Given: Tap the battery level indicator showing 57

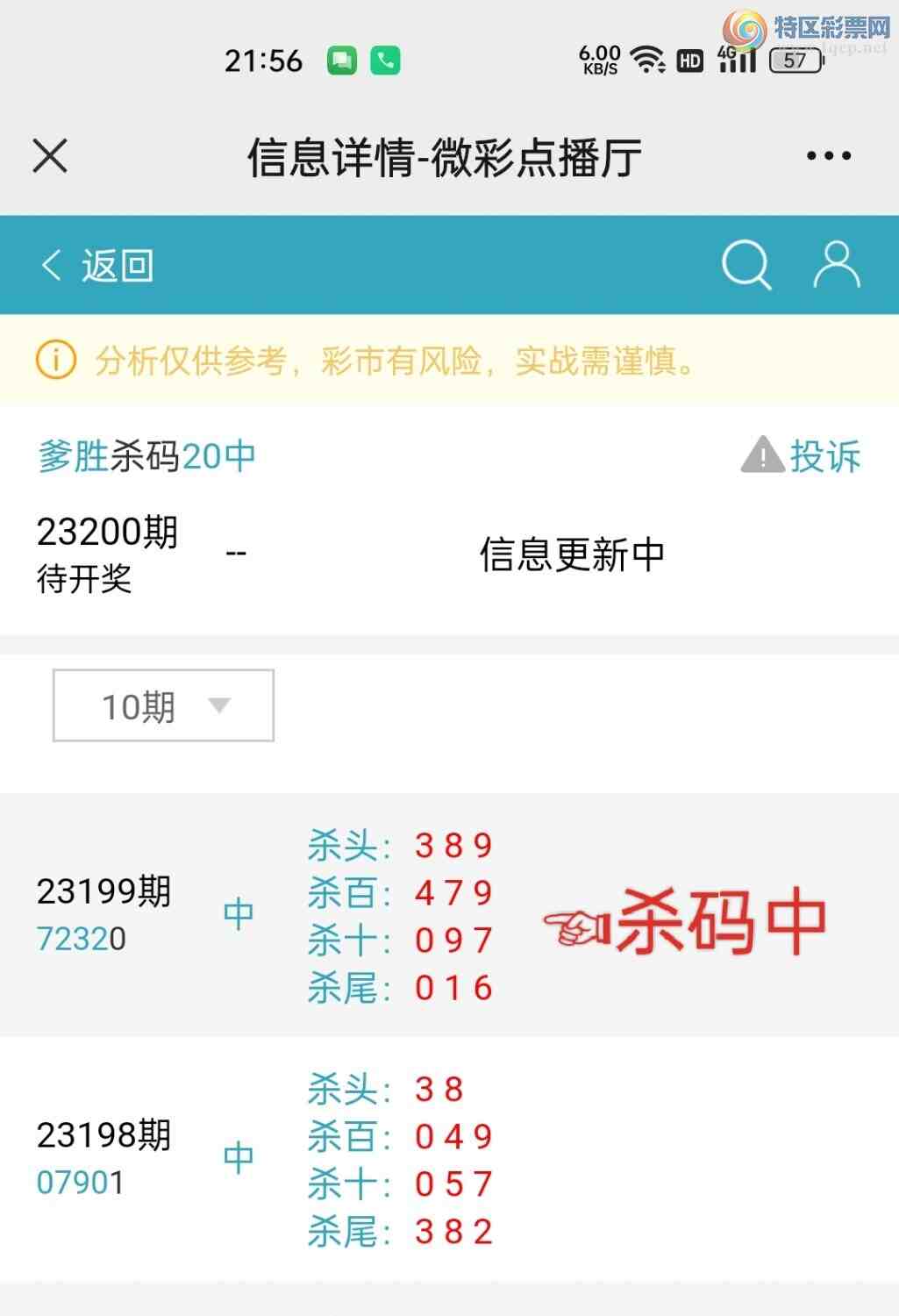Looking at the screenshot, I should tap(796, 61).
